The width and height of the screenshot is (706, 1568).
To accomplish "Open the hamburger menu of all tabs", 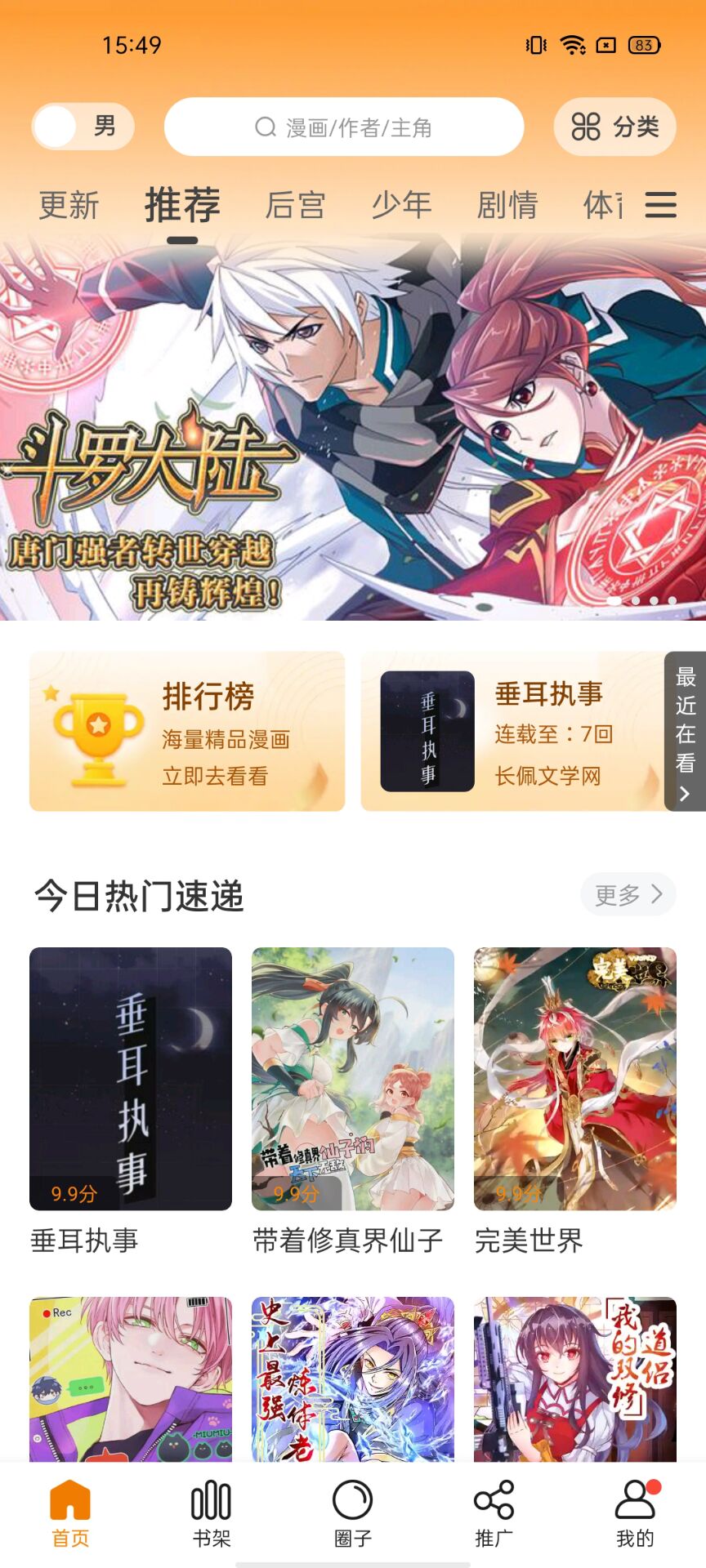I will (x=660, y=205).
